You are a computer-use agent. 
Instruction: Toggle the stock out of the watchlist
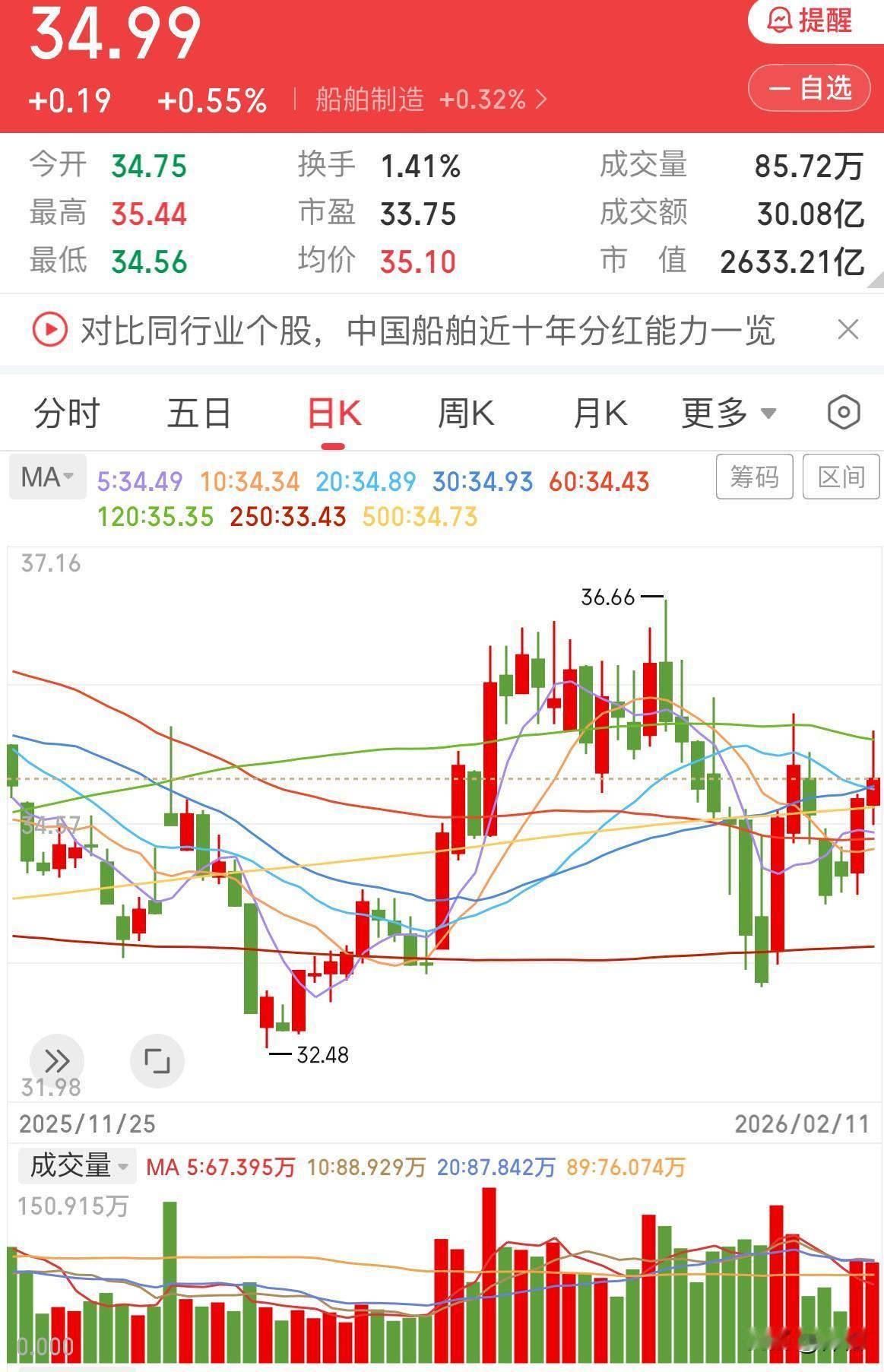tap(808, 87)
